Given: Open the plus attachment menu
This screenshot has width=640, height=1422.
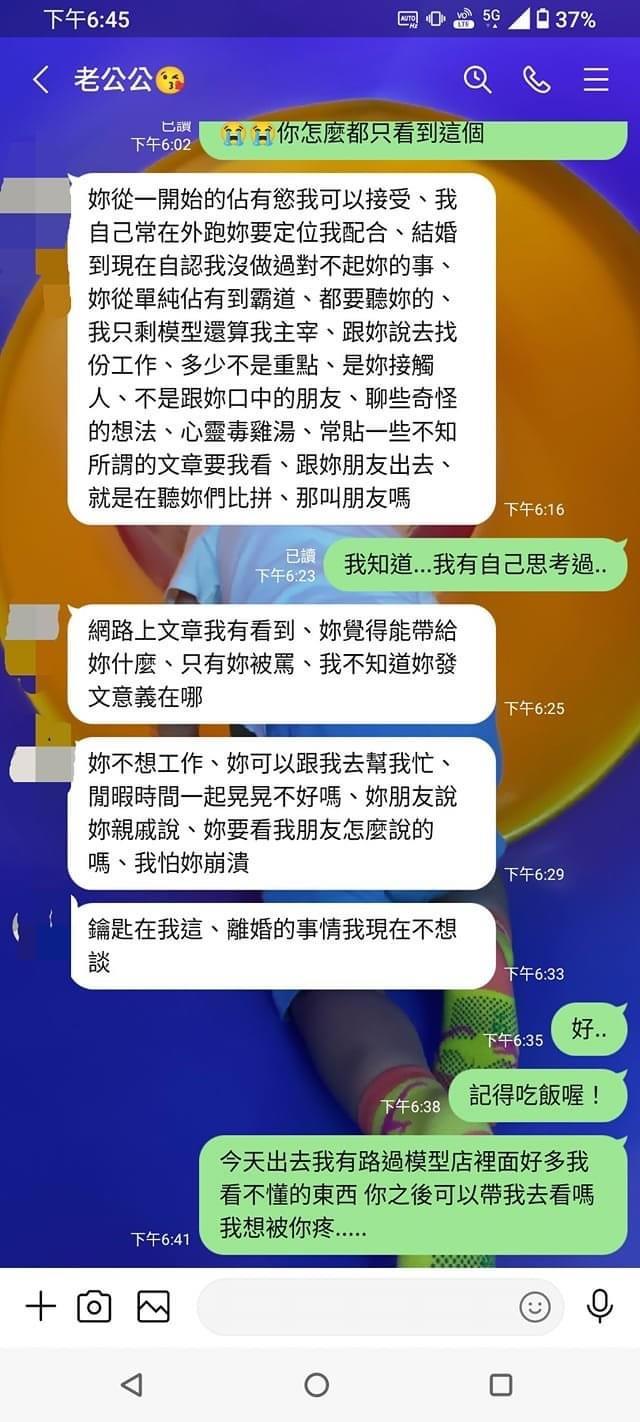Looking at the screenshot, I should (40, 1306).
